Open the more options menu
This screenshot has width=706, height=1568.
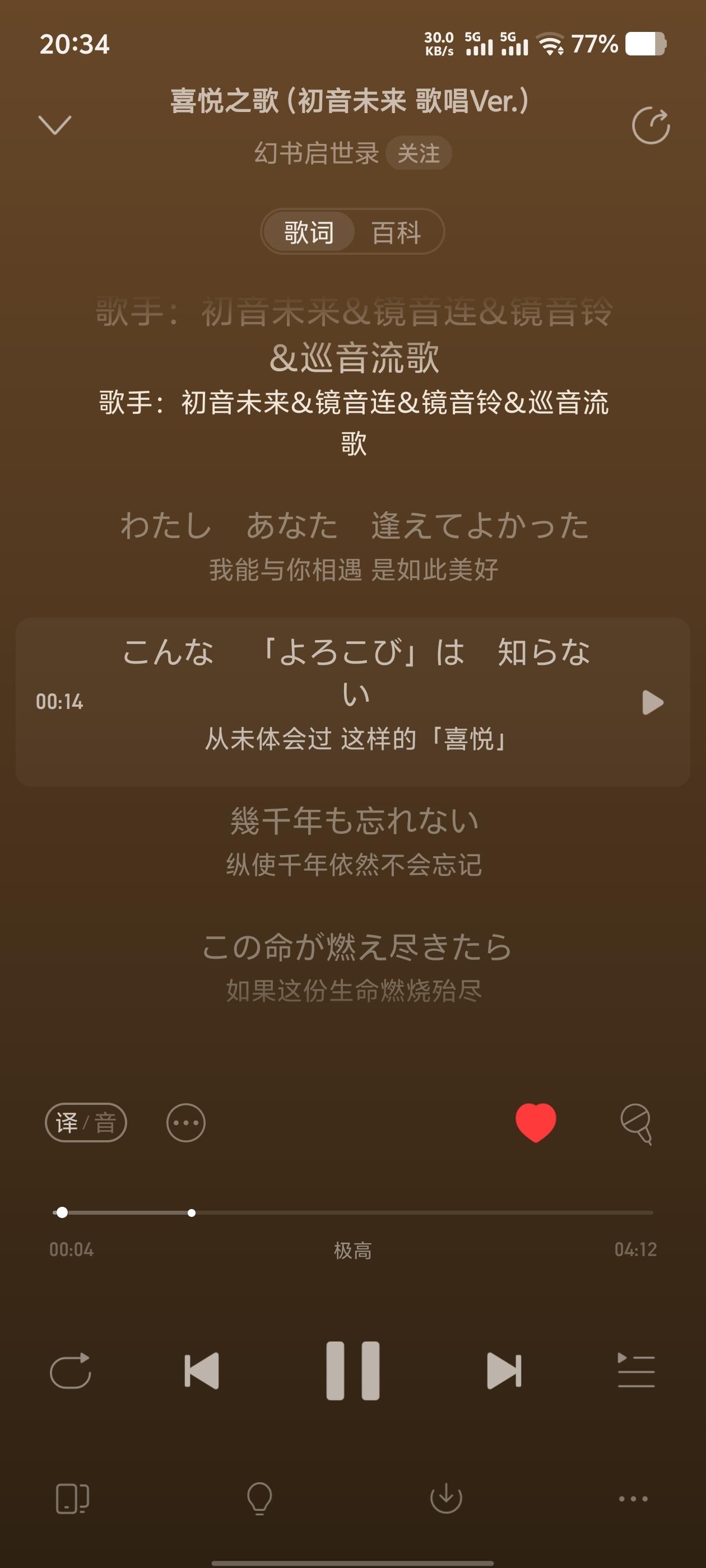tap(634, 1499)
